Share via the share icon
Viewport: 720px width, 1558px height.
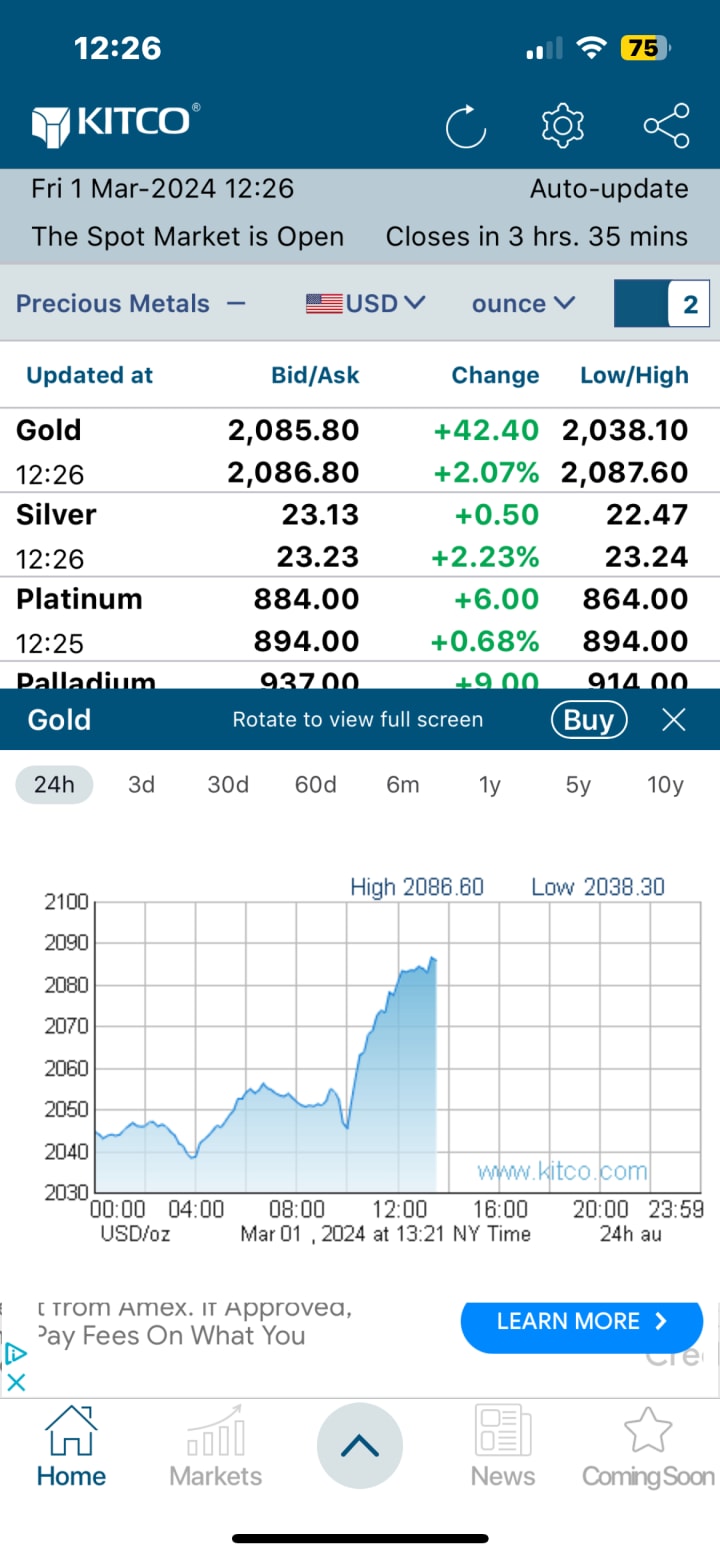click(x=666, y=126)
